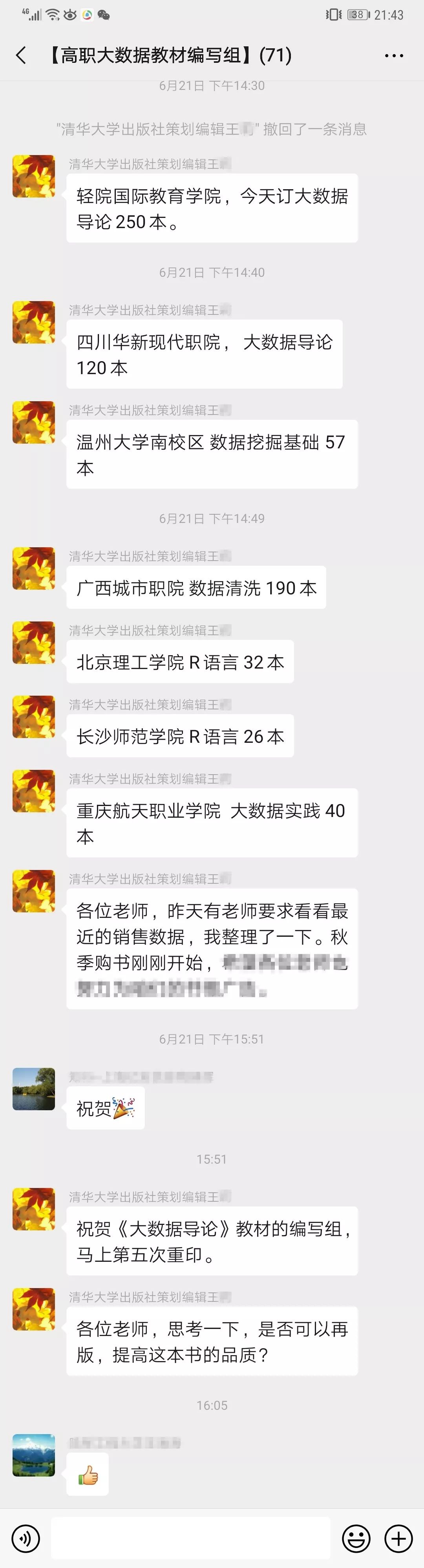Screen dimensions: 424x1568
Task: Switch to voice message input
Action: coord(26,1538)
